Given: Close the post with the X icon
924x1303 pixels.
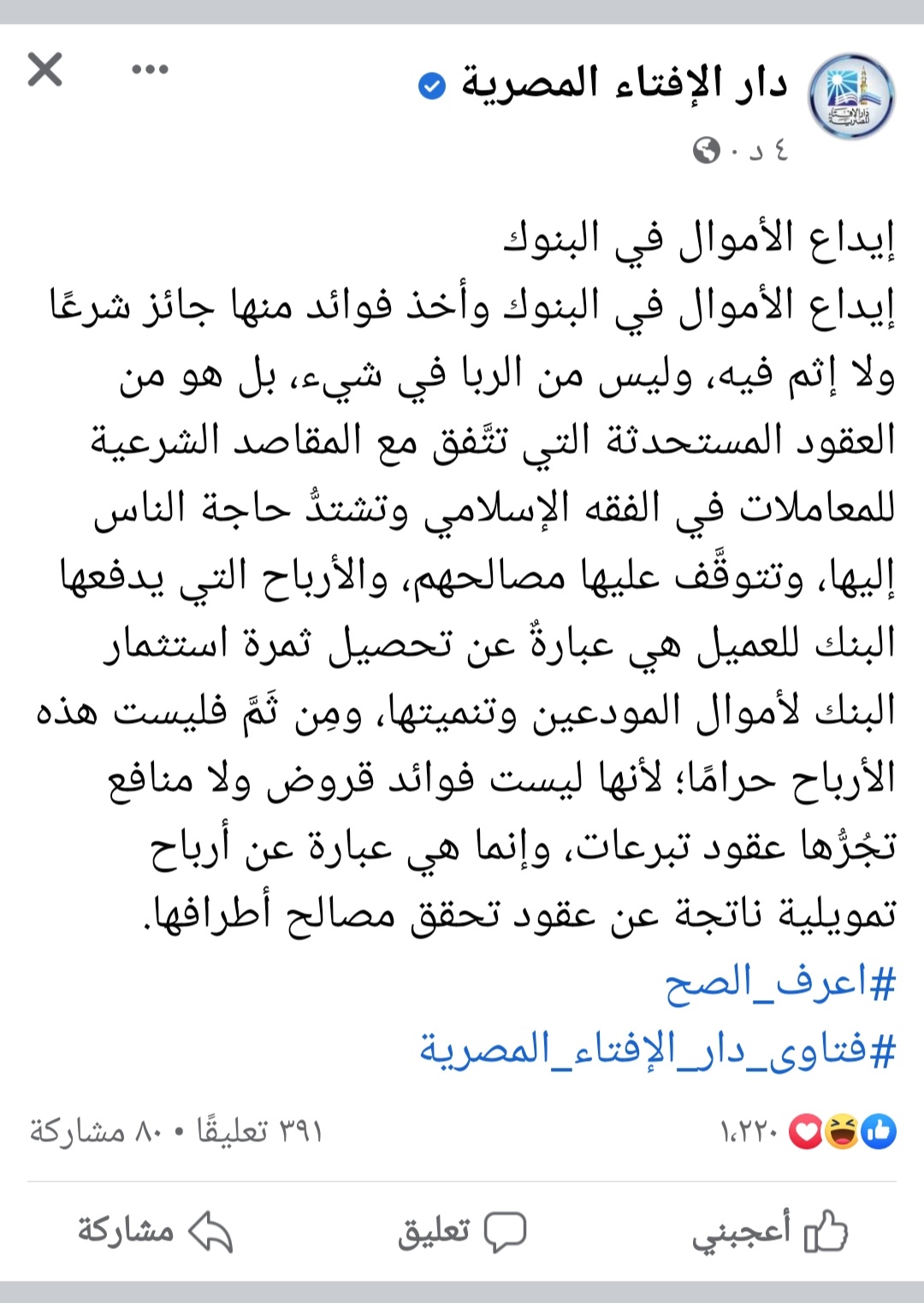Looking at the screenshot, I should 44,69.
